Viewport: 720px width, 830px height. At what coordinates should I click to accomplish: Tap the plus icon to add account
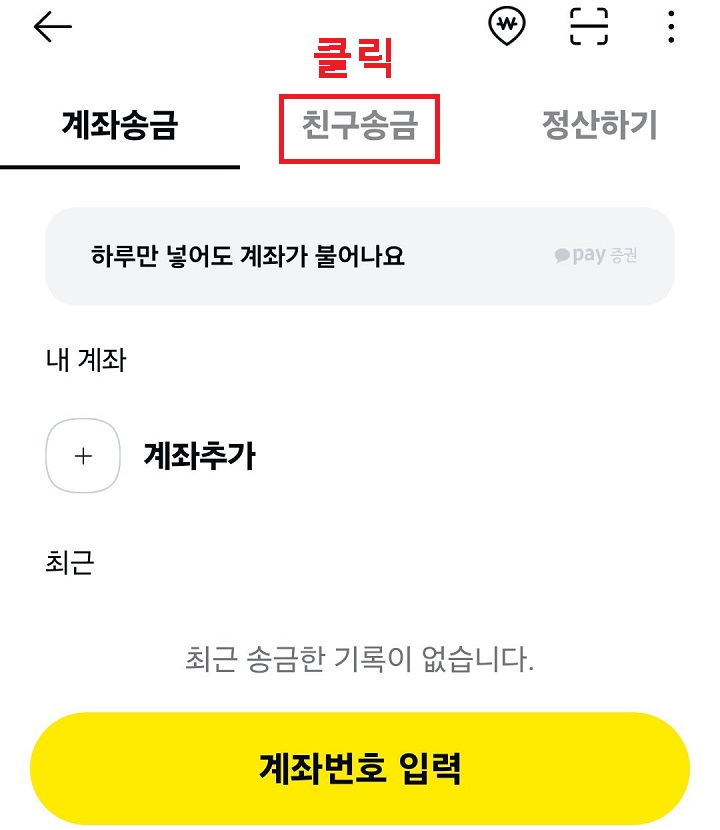(80, 456)
